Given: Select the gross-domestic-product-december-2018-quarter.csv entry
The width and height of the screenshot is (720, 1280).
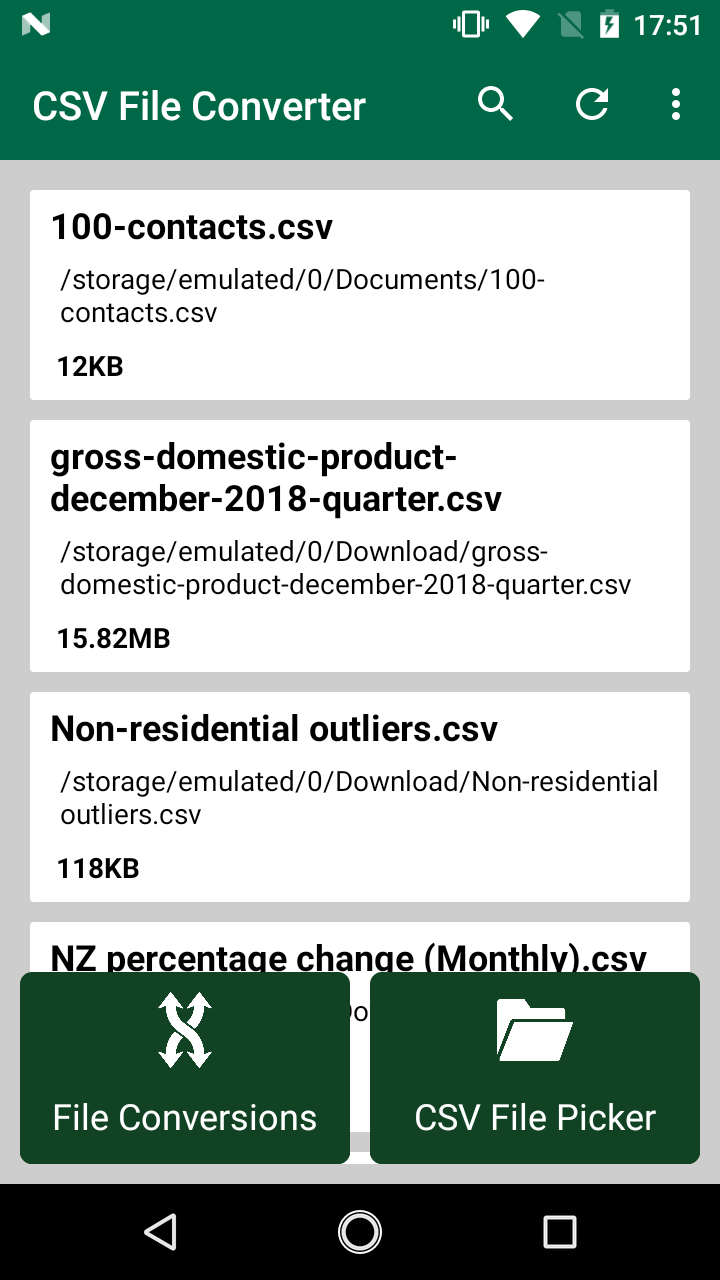Looking at the screenshot, I should (359, 545).
